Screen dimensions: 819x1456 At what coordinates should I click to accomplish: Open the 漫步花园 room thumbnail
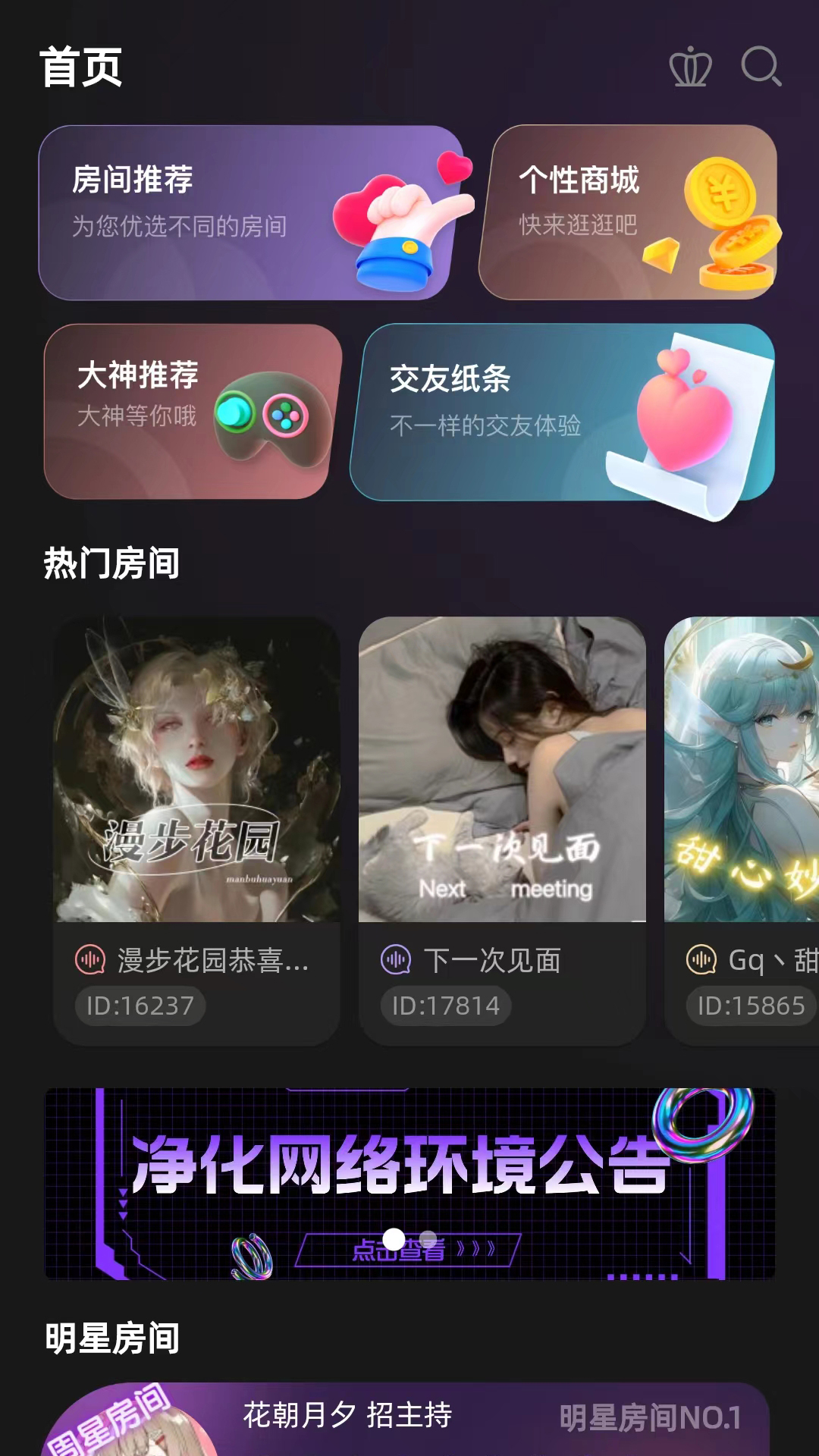click(196, 773)
